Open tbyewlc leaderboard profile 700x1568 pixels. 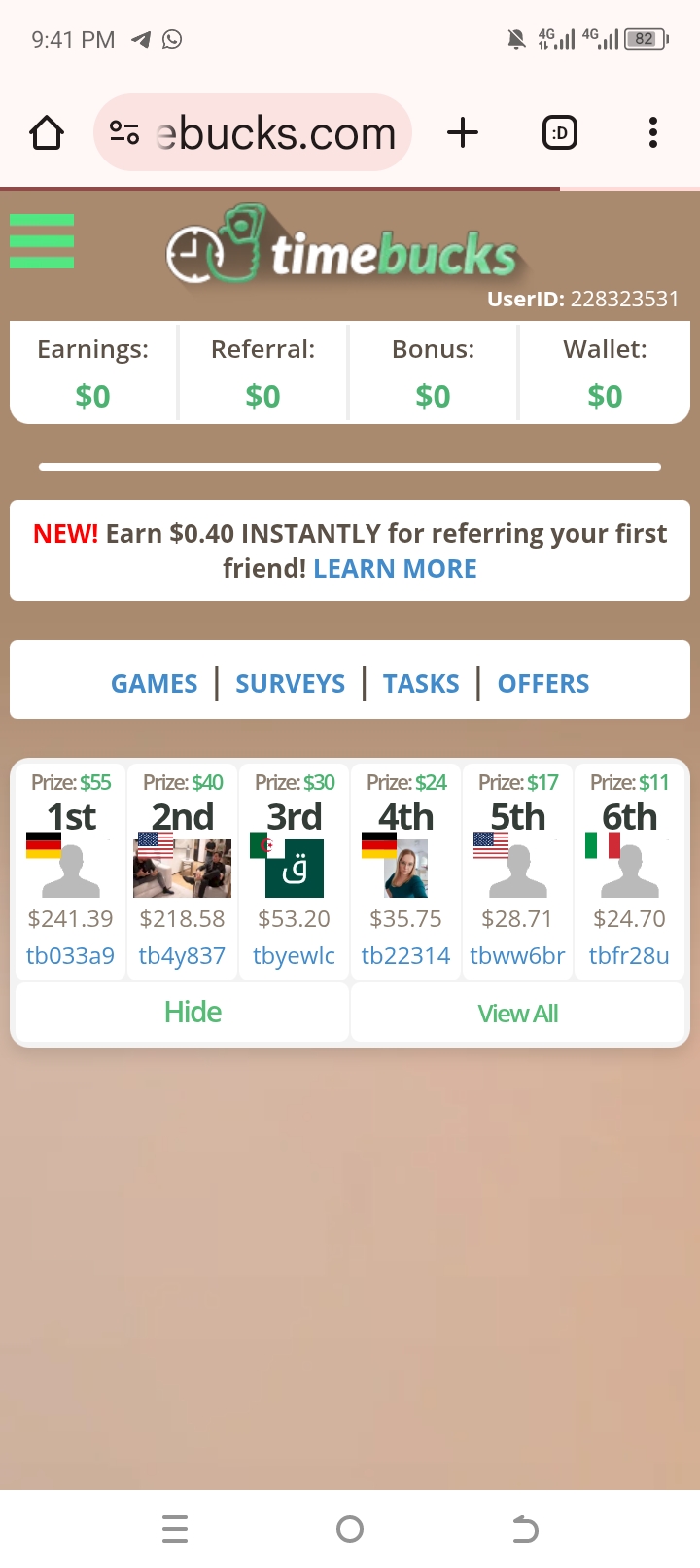click(294, 956)
